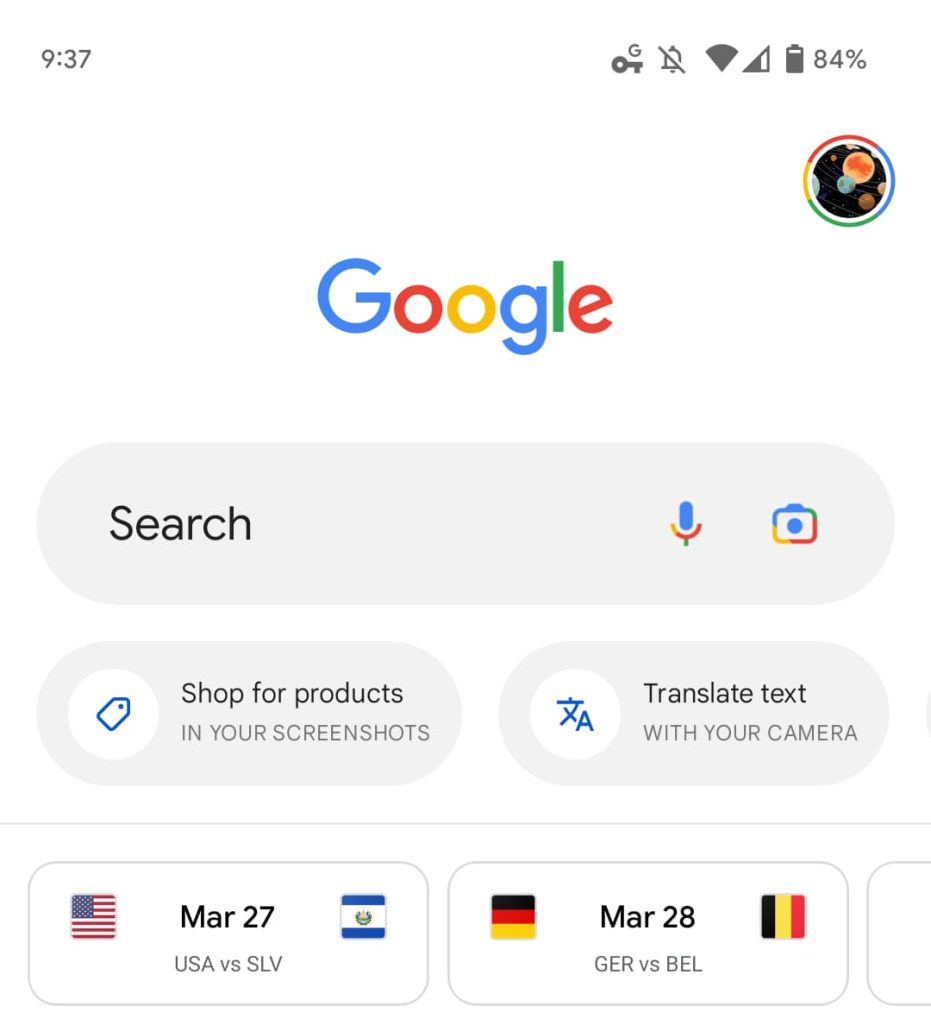Screen dimensions: 931x1024
Task: Open Google Lens camera search
Action: click(794, 524)
